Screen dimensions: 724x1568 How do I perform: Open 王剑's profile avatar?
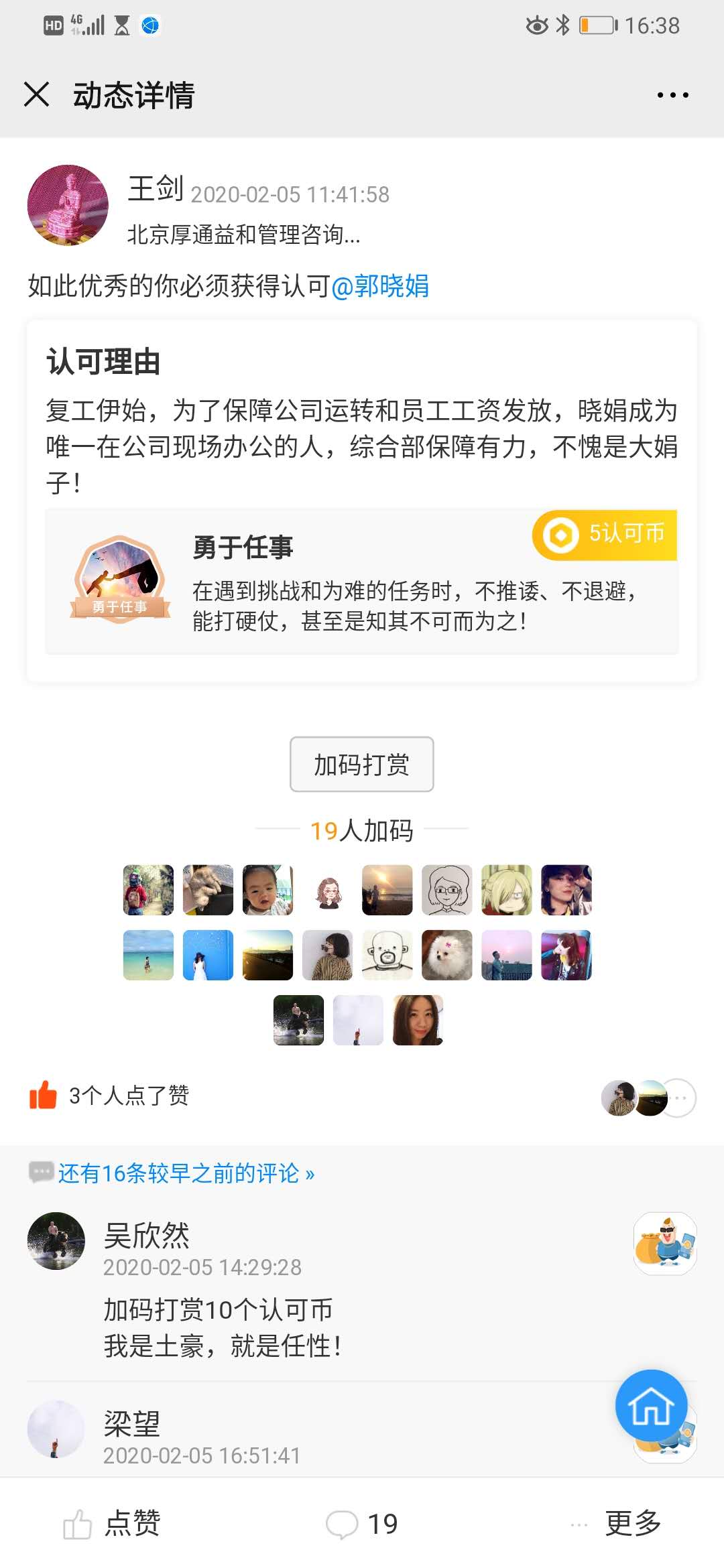[68, 205]
